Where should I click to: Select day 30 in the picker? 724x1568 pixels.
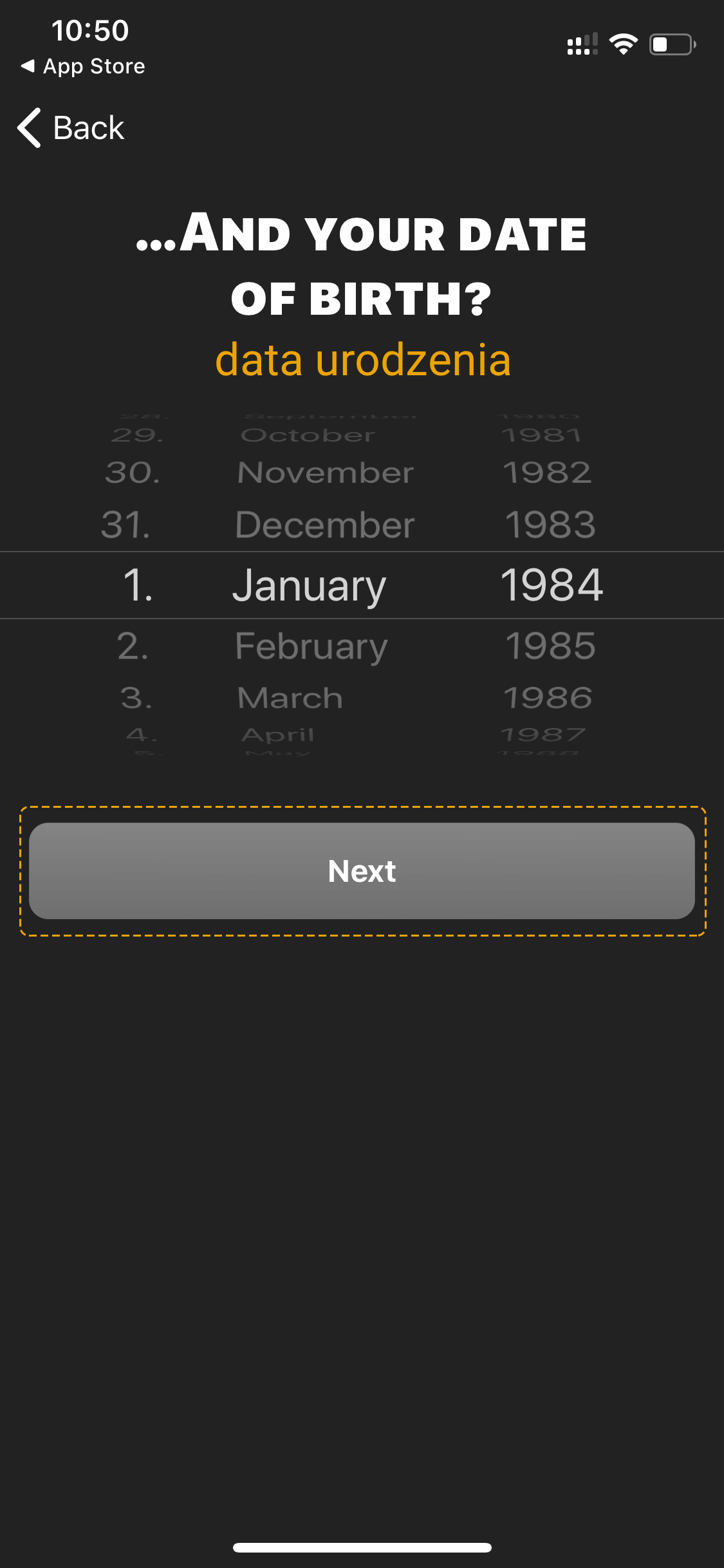click(133, 472)
